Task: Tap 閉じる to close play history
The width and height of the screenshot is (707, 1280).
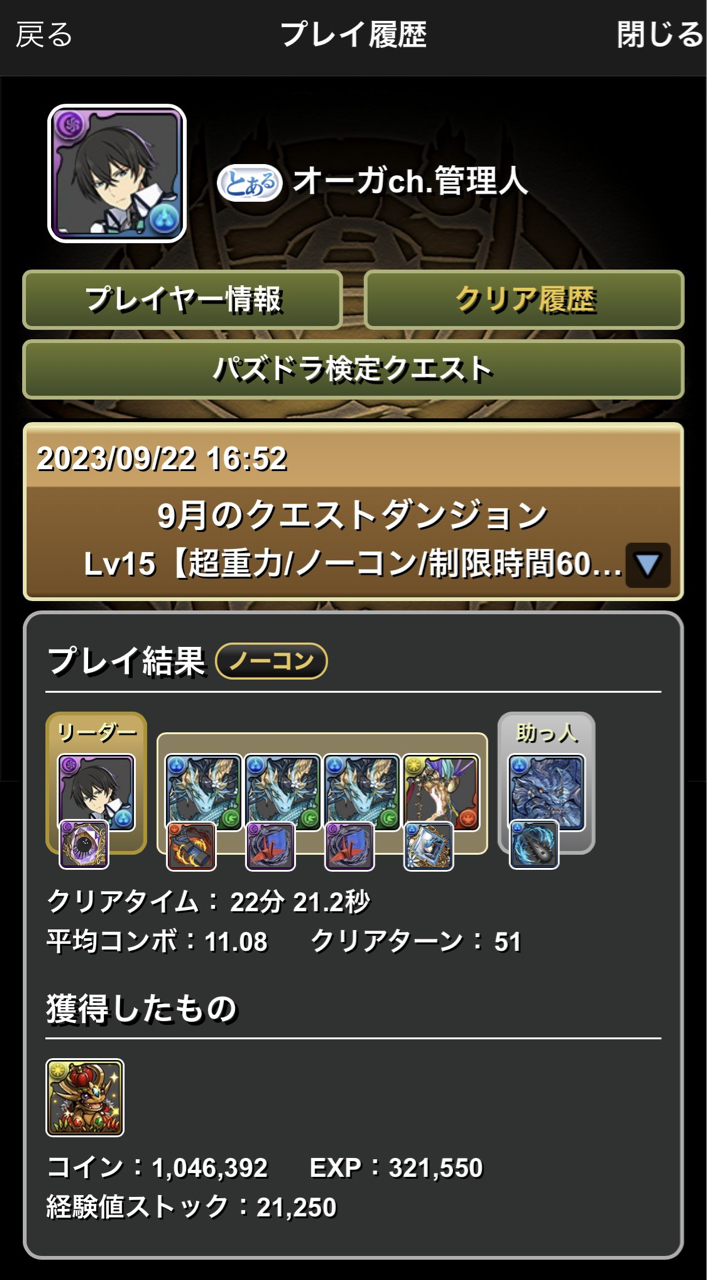Action: (660, 36)
